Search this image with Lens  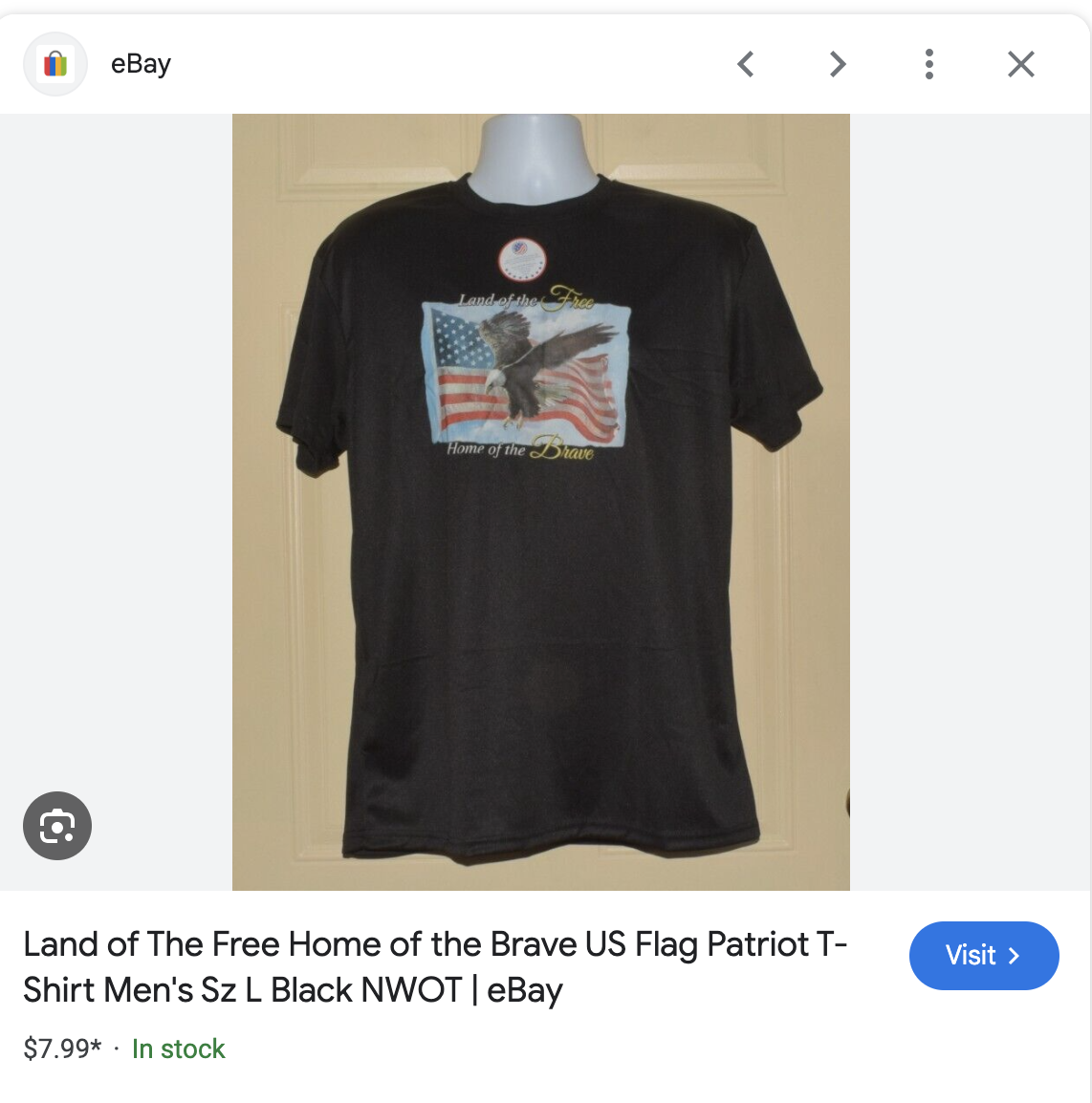57,826
